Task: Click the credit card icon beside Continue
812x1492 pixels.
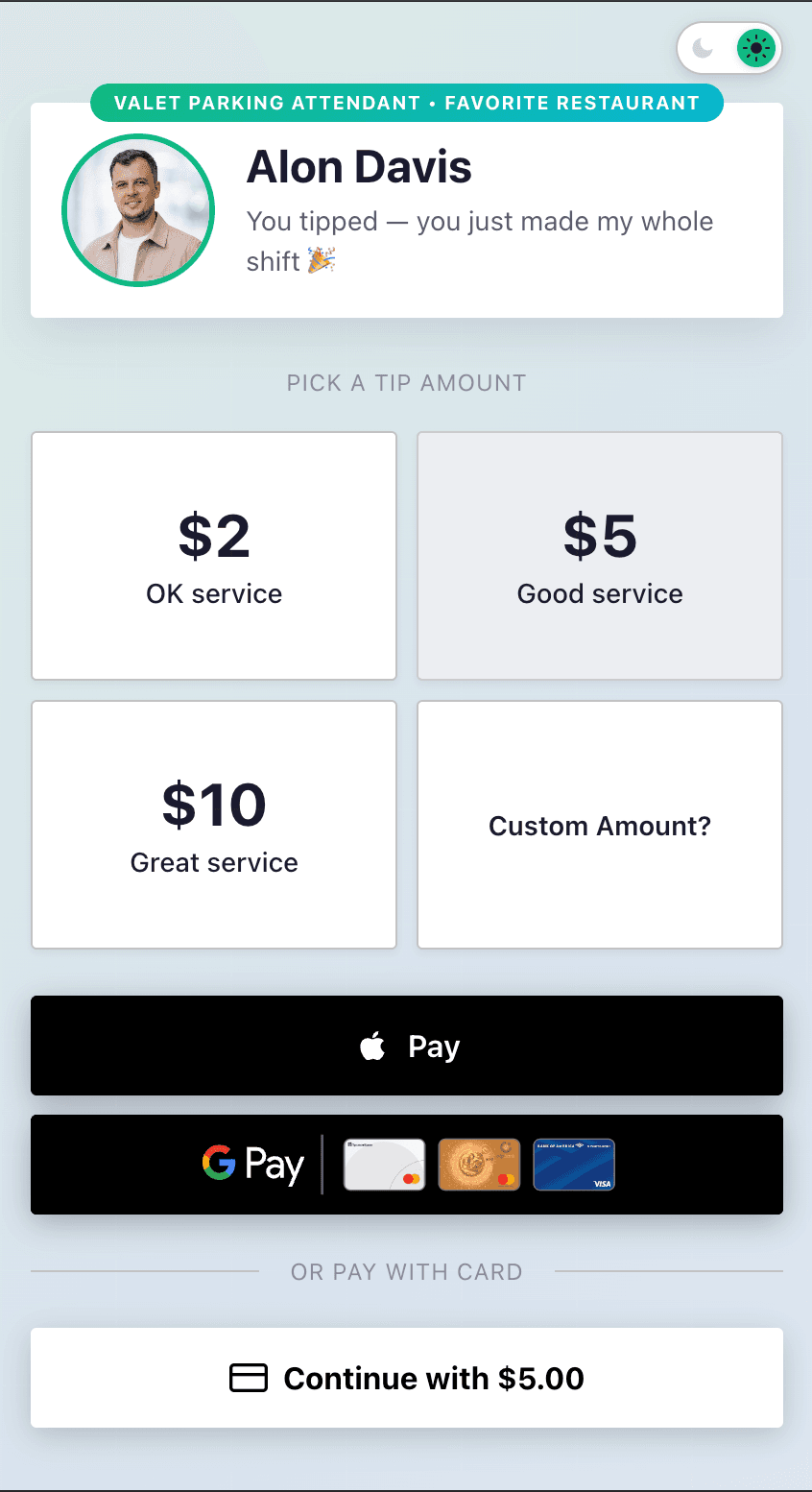Action: (x=248, y=1378)
